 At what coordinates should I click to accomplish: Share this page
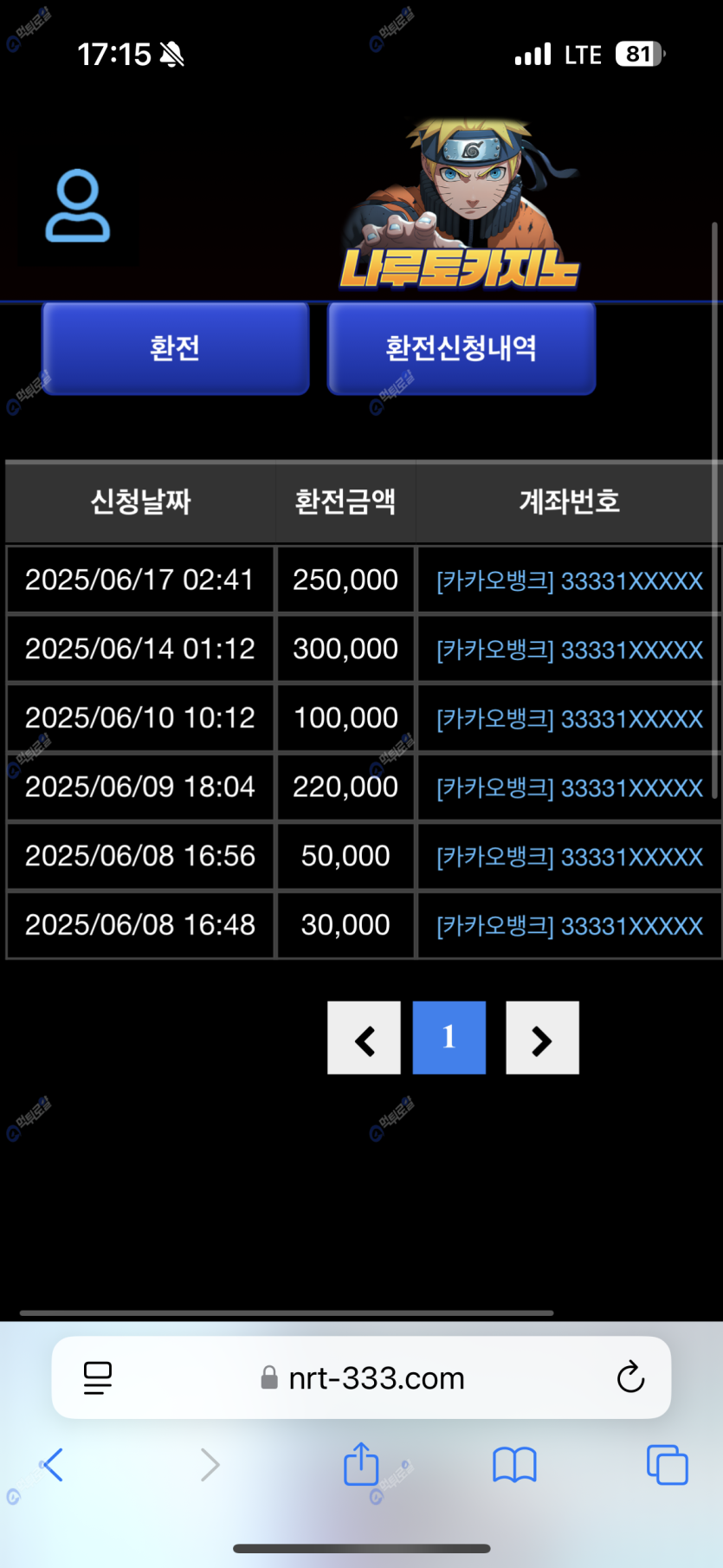coord(361,1464)
